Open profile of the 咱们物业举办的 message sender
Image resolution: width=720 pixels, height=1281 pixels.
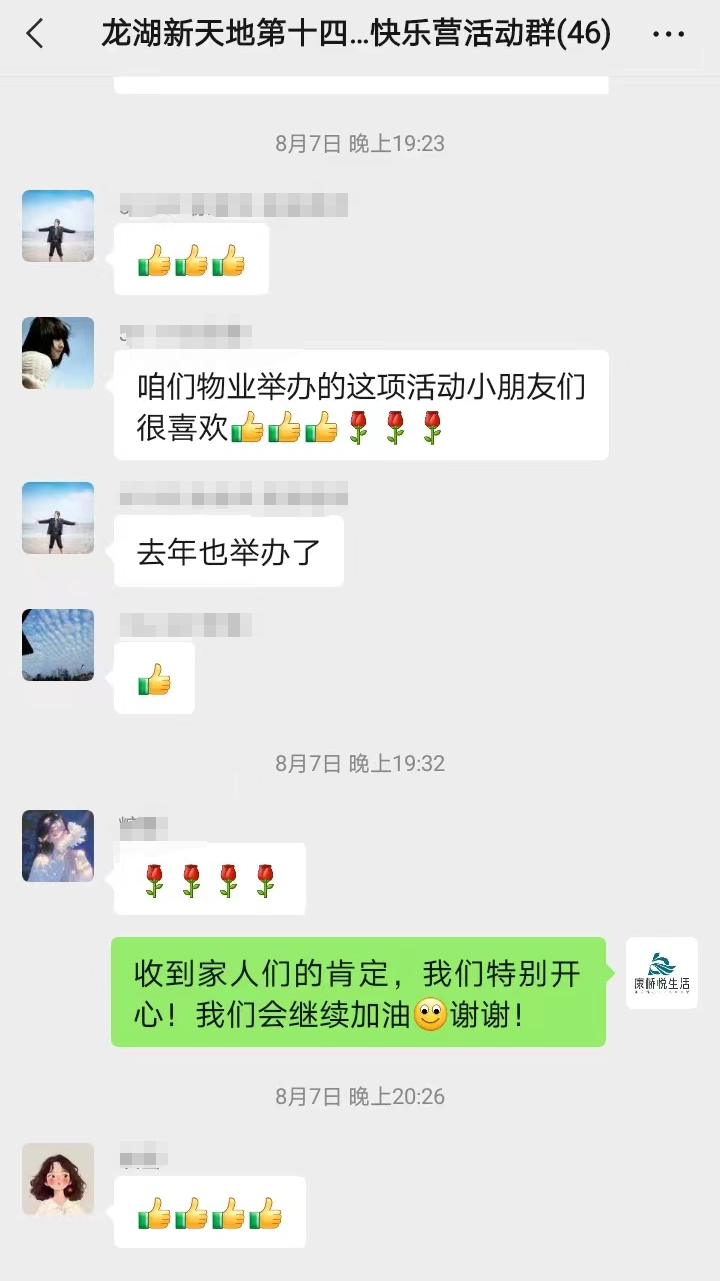(58, 353)
